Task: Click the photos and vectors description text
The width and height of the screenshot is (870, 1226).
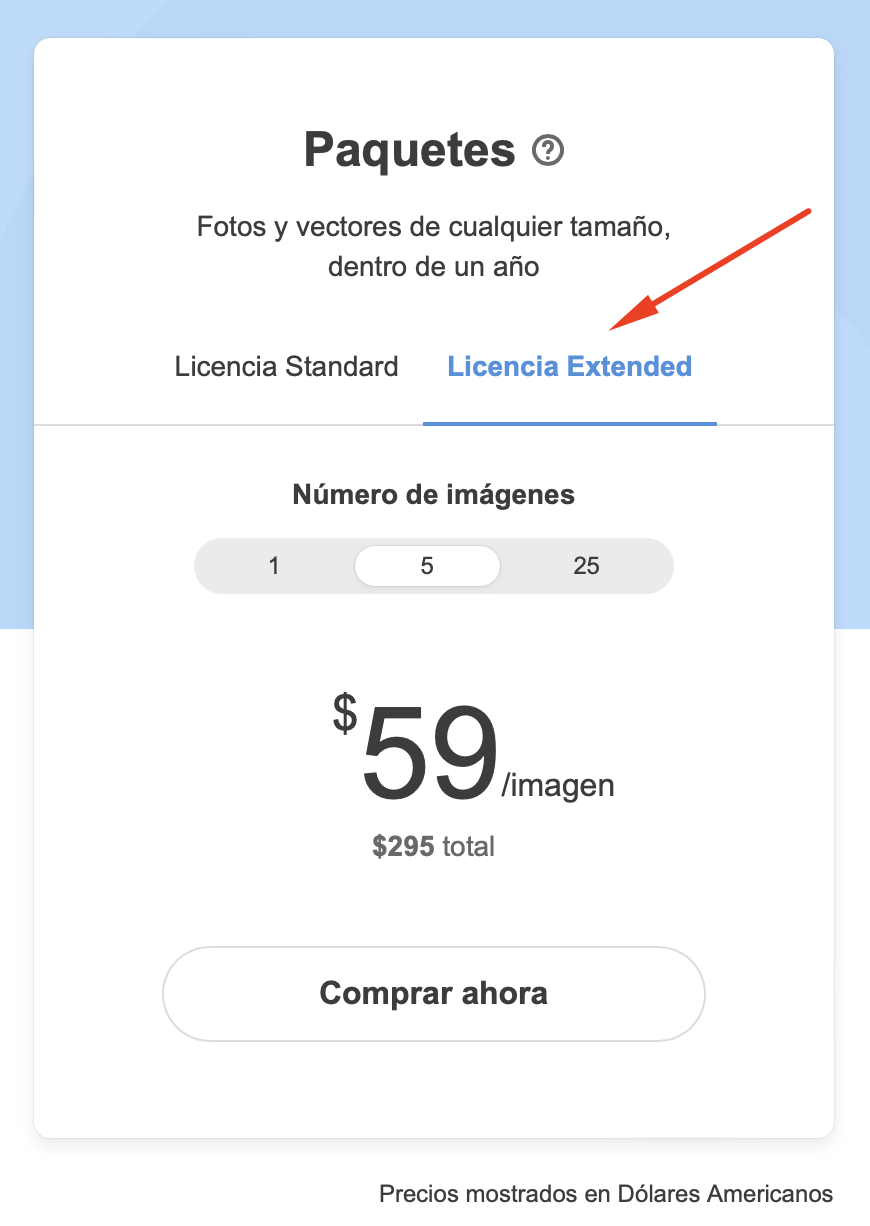Action: pyautogui.click(x=433, y=246)
